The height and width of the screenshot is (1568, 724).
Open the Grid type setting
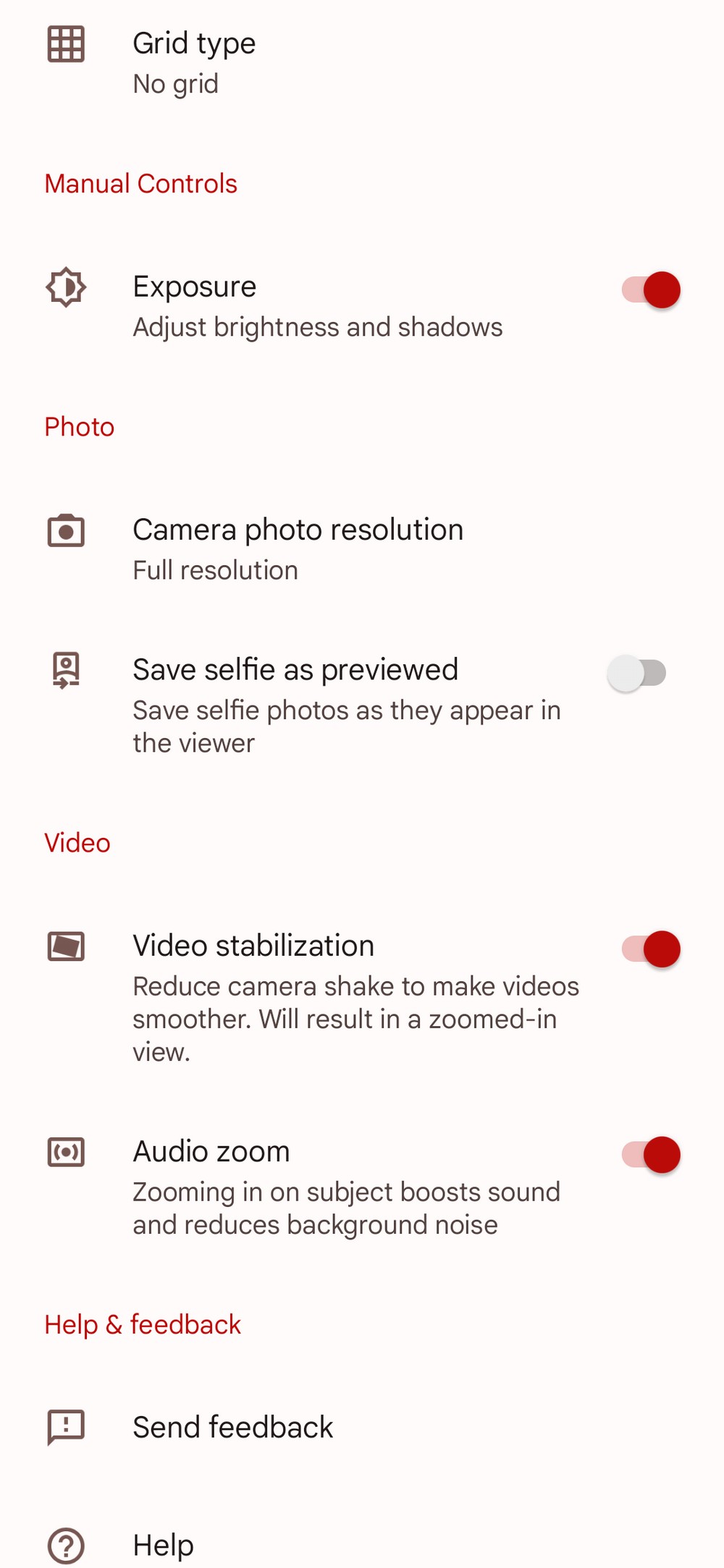(x=194, y=62)
